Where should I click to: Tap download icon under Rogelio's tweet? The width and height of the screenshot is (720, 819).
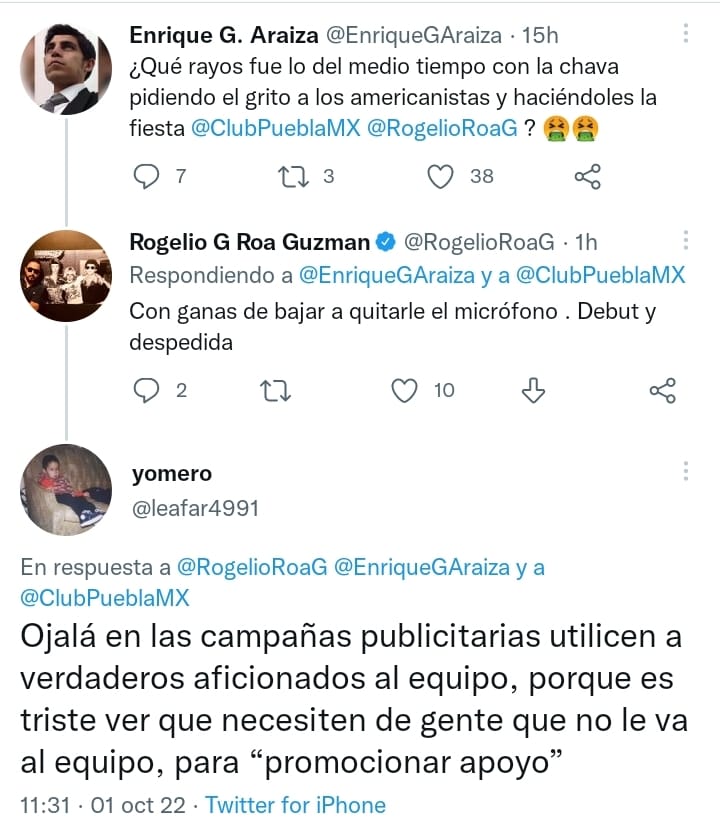(534, 391)
